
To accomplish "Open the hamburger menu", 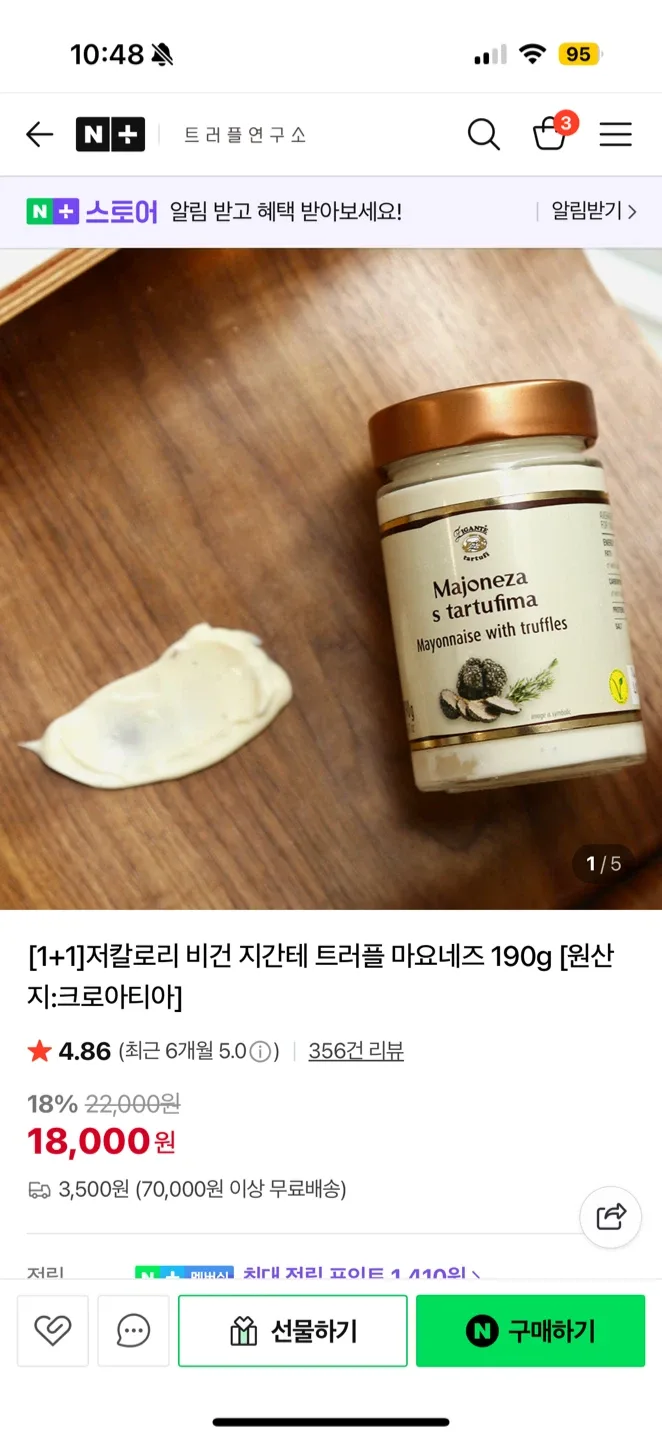I will [615, 134].
